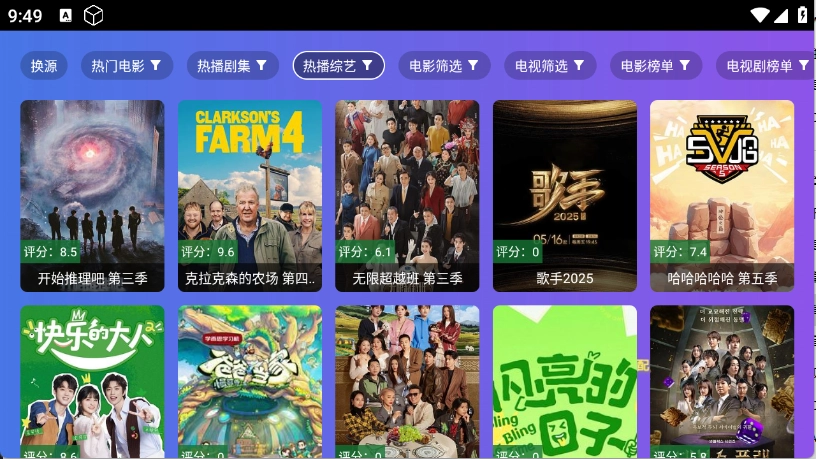Open the 闪亮的日子 poster card
The height and width of the screenshot is (459, 816).
click(565, 382)
